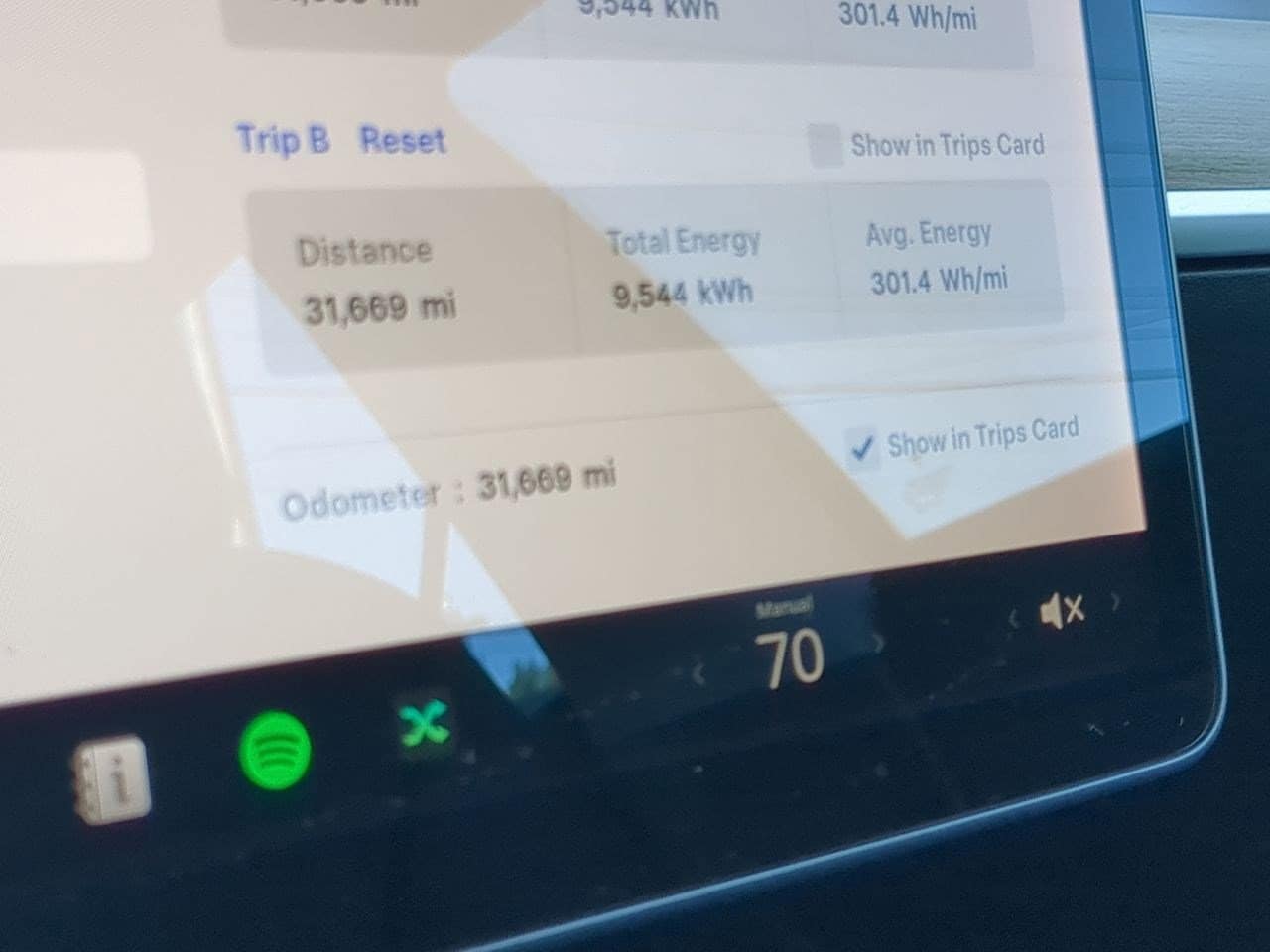Increase volume with the chevron right of the speaker

(x=1116, y=601)
